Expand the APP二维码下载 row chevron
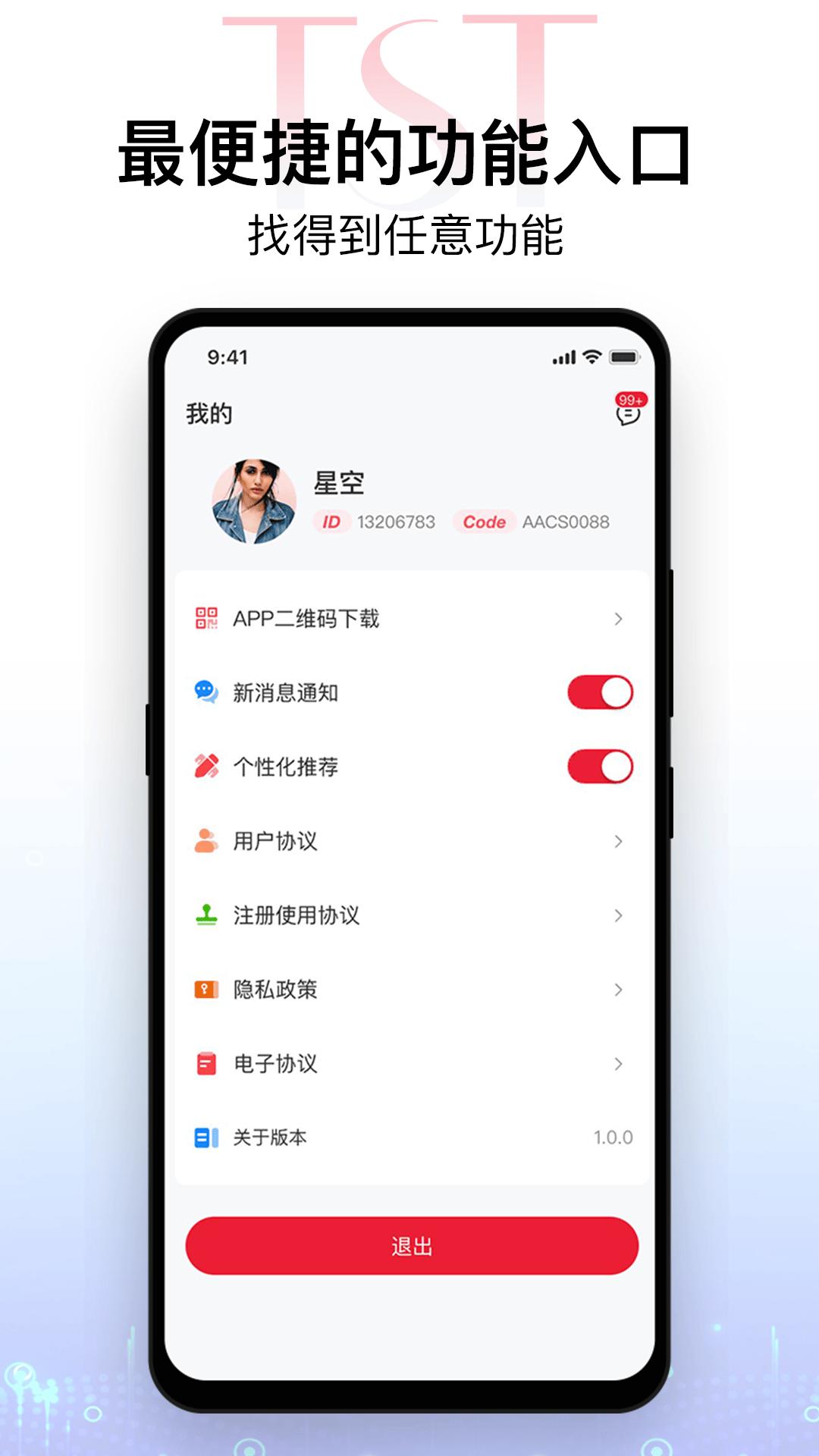The image size is (819, 1456). (618, 619)
